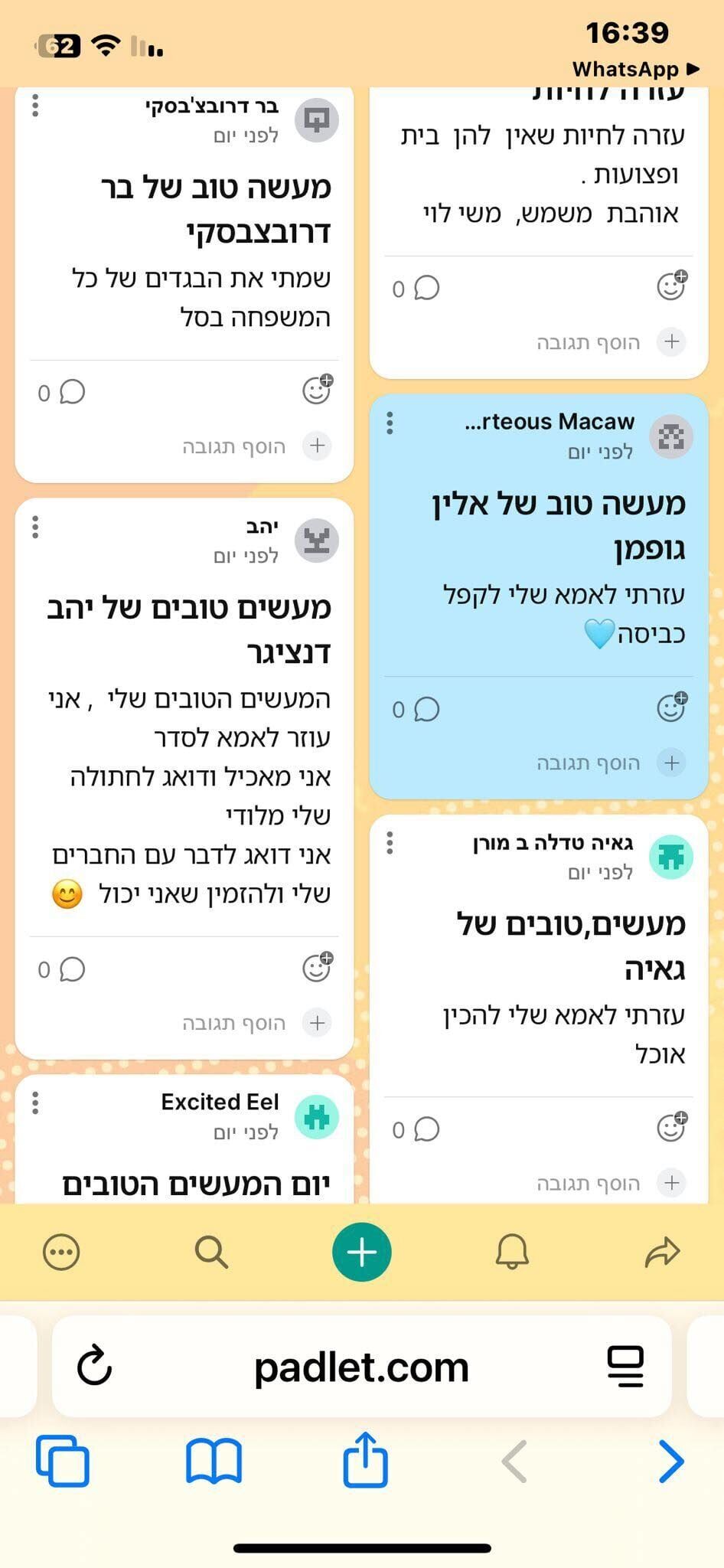The height and width of the screenshot is (1568, 724).
Task: Open comments on אלין גופמן's post
Action: 417,709
